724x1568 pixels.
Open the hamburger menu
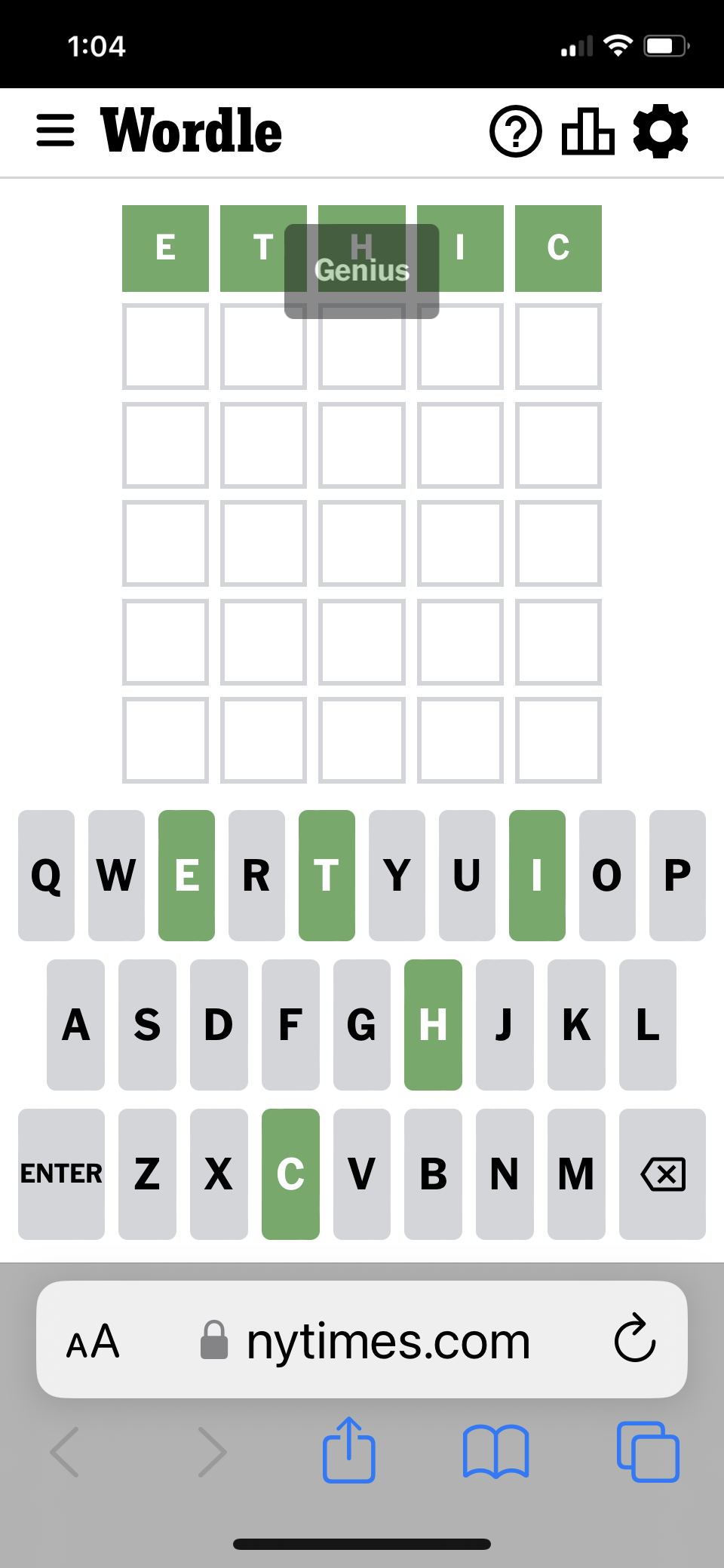pos(55,130)
